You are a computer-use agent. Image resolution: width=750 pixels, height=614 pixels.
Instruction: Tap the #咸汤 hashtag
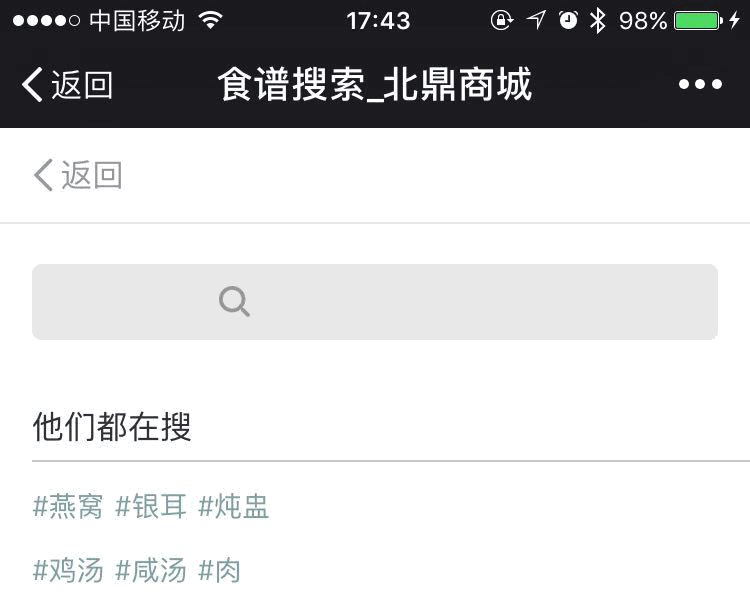pyautogui.click(x=151, y=571)
